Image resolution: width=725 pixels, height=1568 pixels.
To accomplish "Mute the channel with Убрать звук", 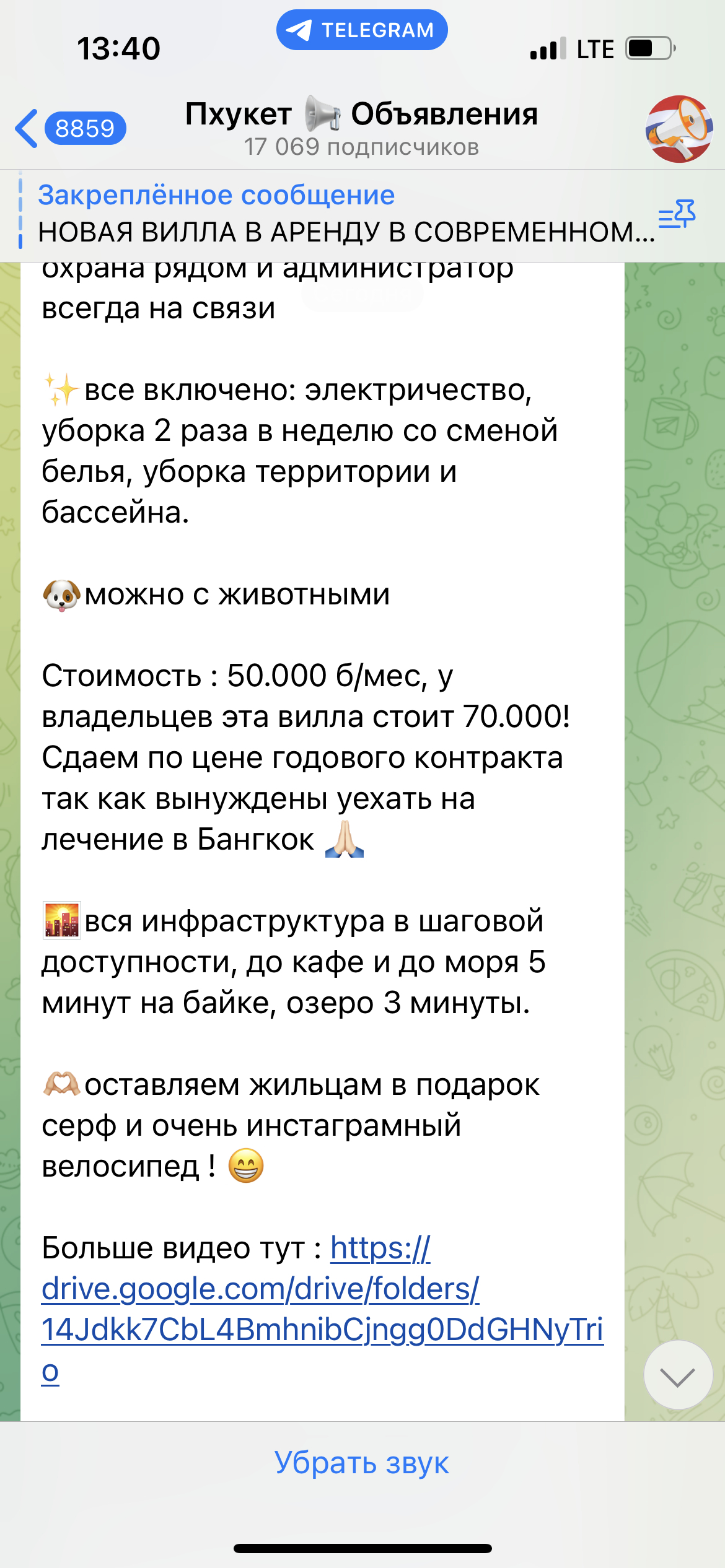I will click(x=362, y=1463).
